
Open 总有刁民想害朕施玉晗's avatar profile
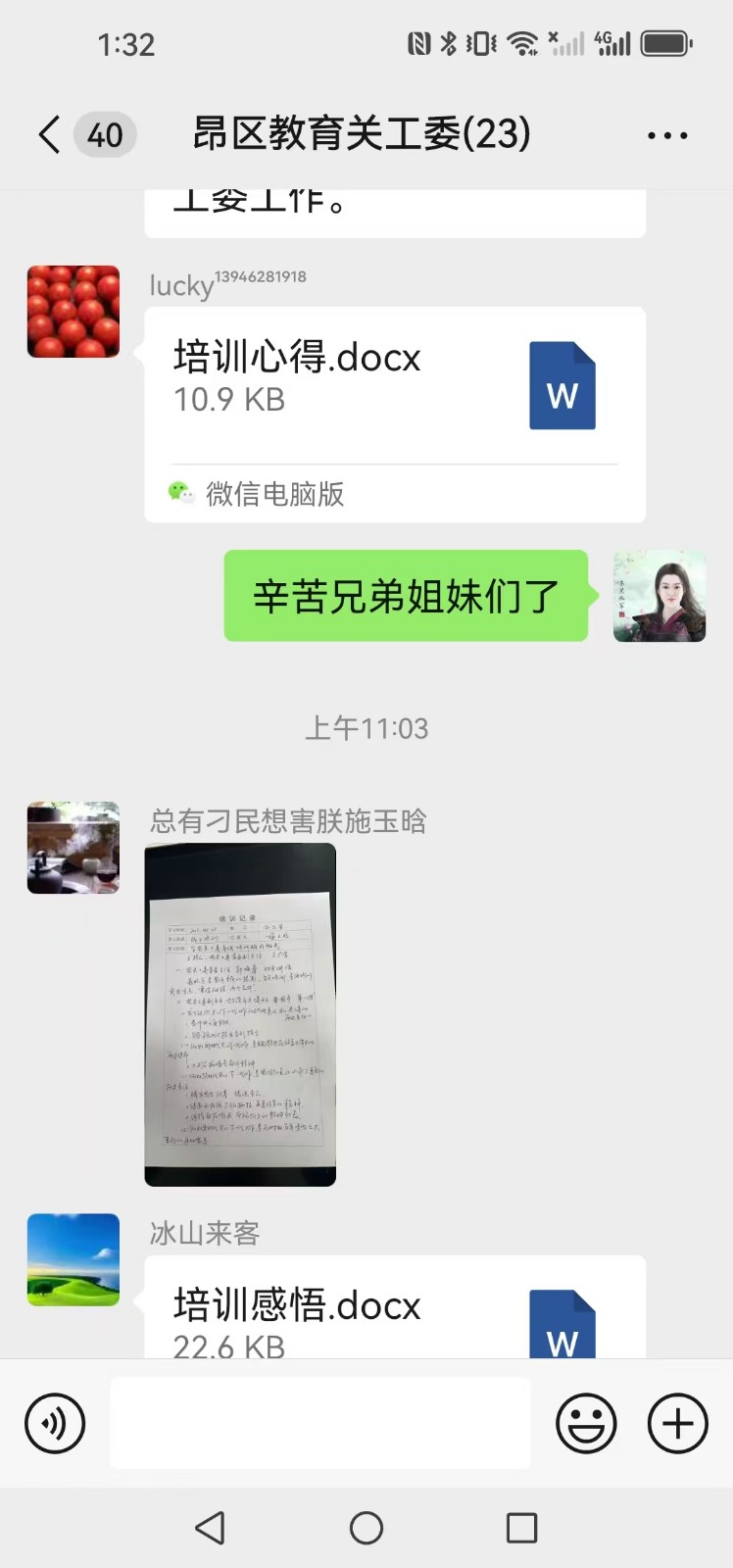click(x=73, y=848)
